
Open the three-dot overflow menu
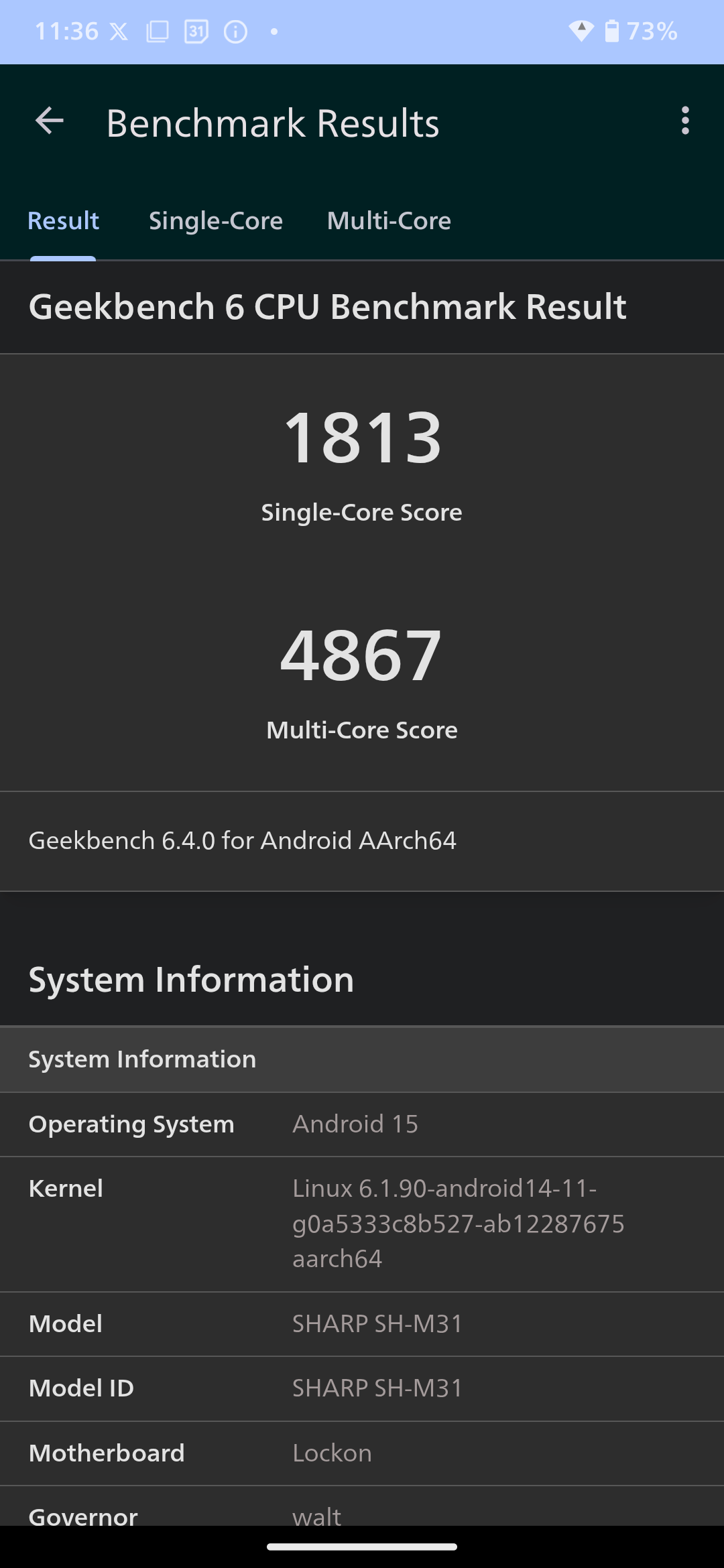point(684,121)
